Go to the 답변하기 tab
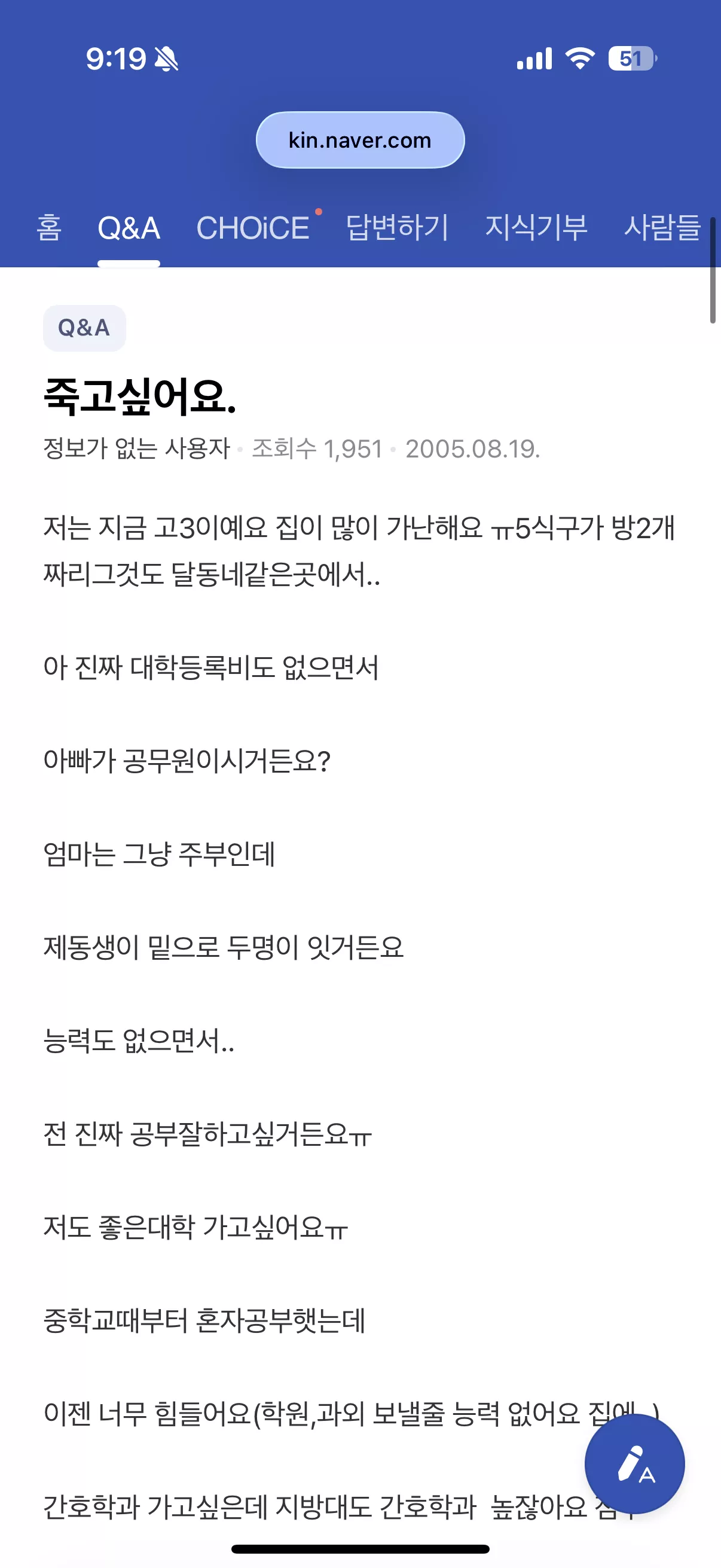Viewport: 721px width, 1568px height. 397,228
